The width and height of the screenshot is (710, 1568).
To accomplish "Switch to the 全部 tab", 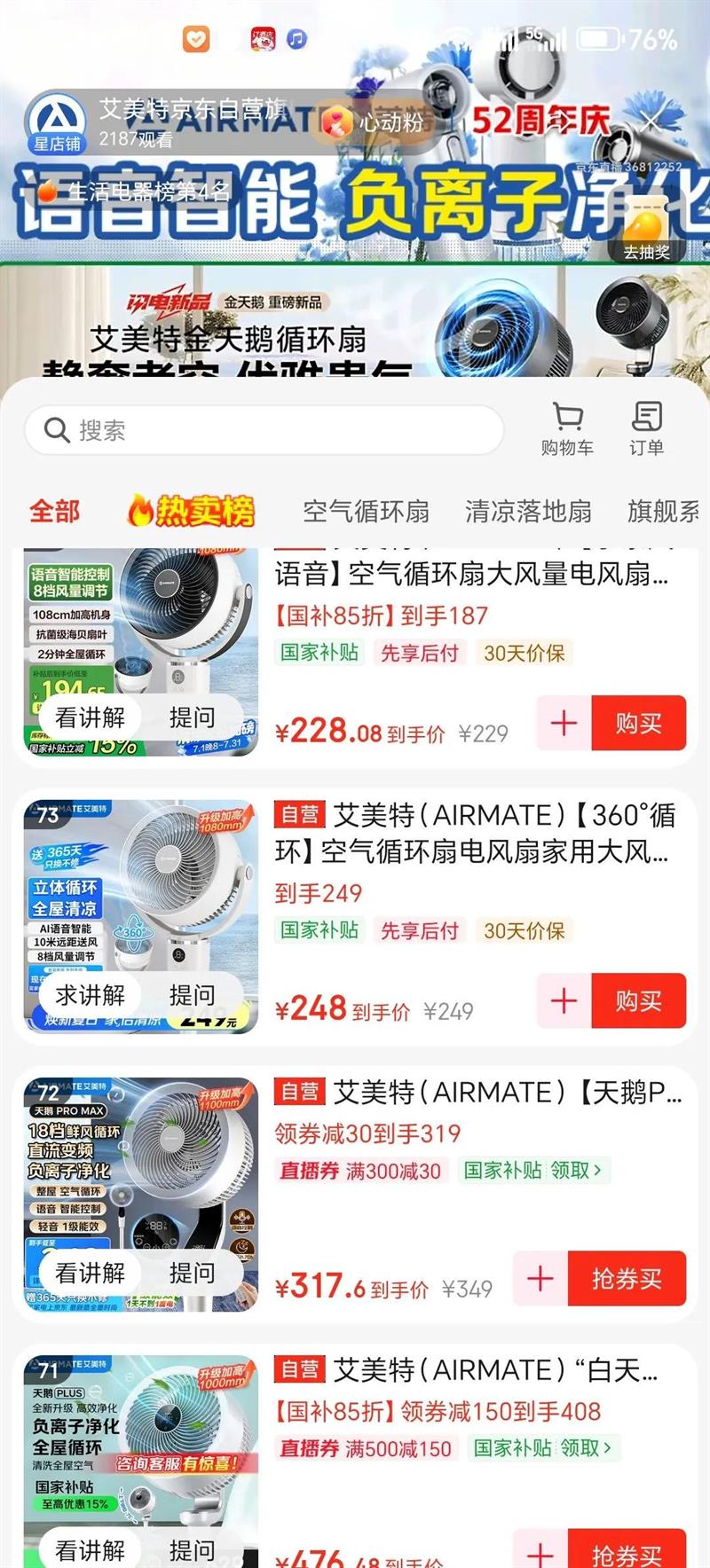I will [55, 512].
